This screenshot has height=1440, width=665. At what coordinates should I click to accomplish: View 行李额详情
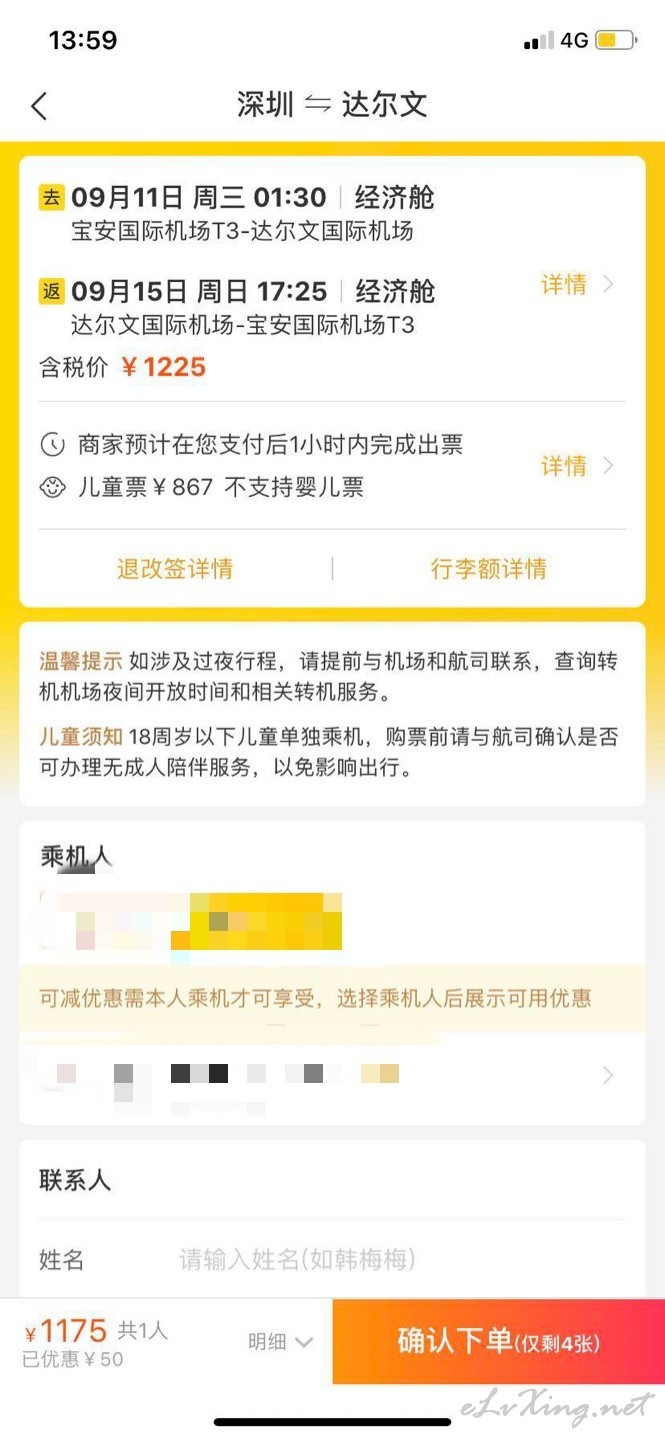[489, 569]
